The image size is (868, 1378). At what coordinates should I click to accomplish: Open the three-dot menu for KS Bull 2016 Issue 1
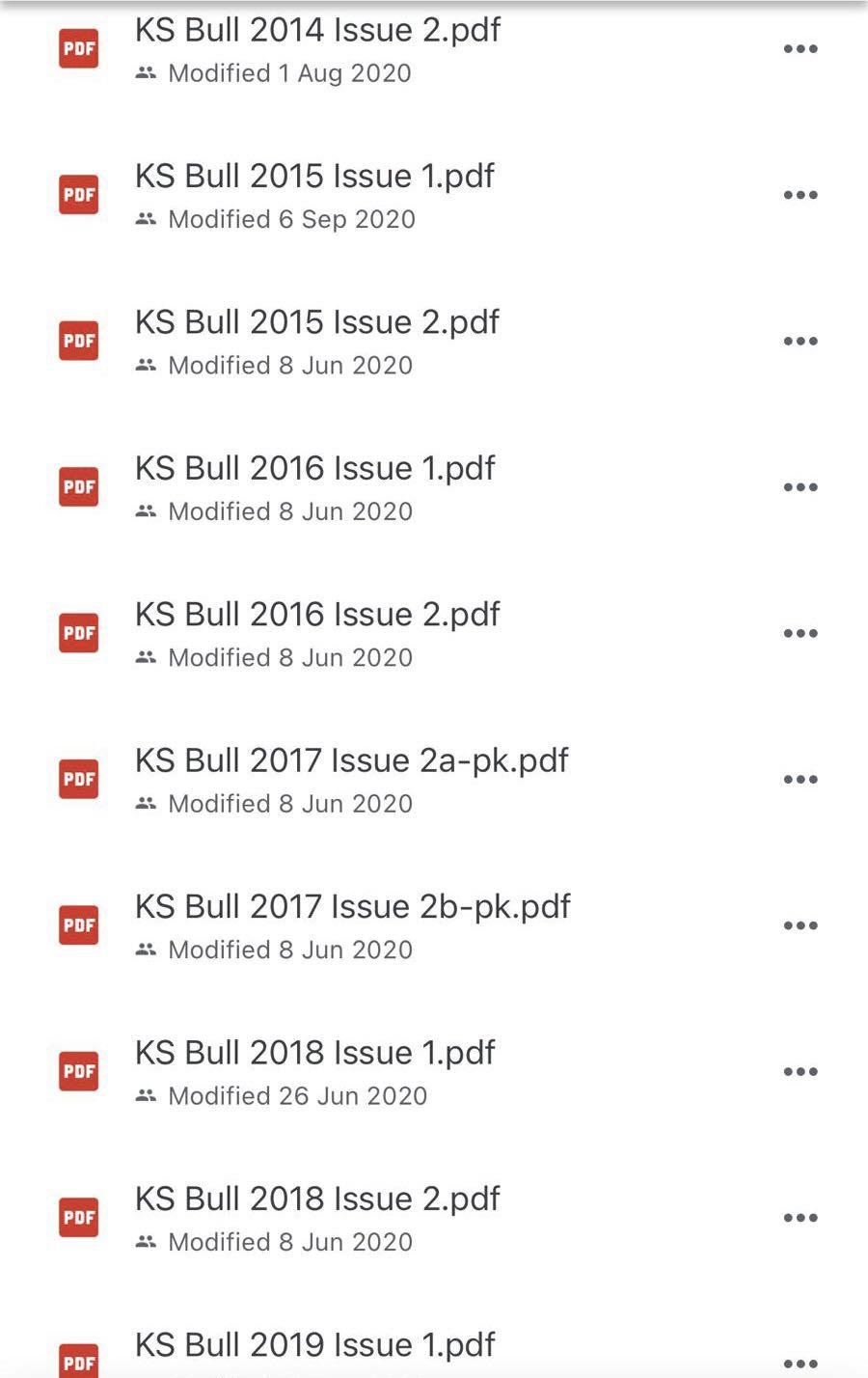[x=800, y=486]
